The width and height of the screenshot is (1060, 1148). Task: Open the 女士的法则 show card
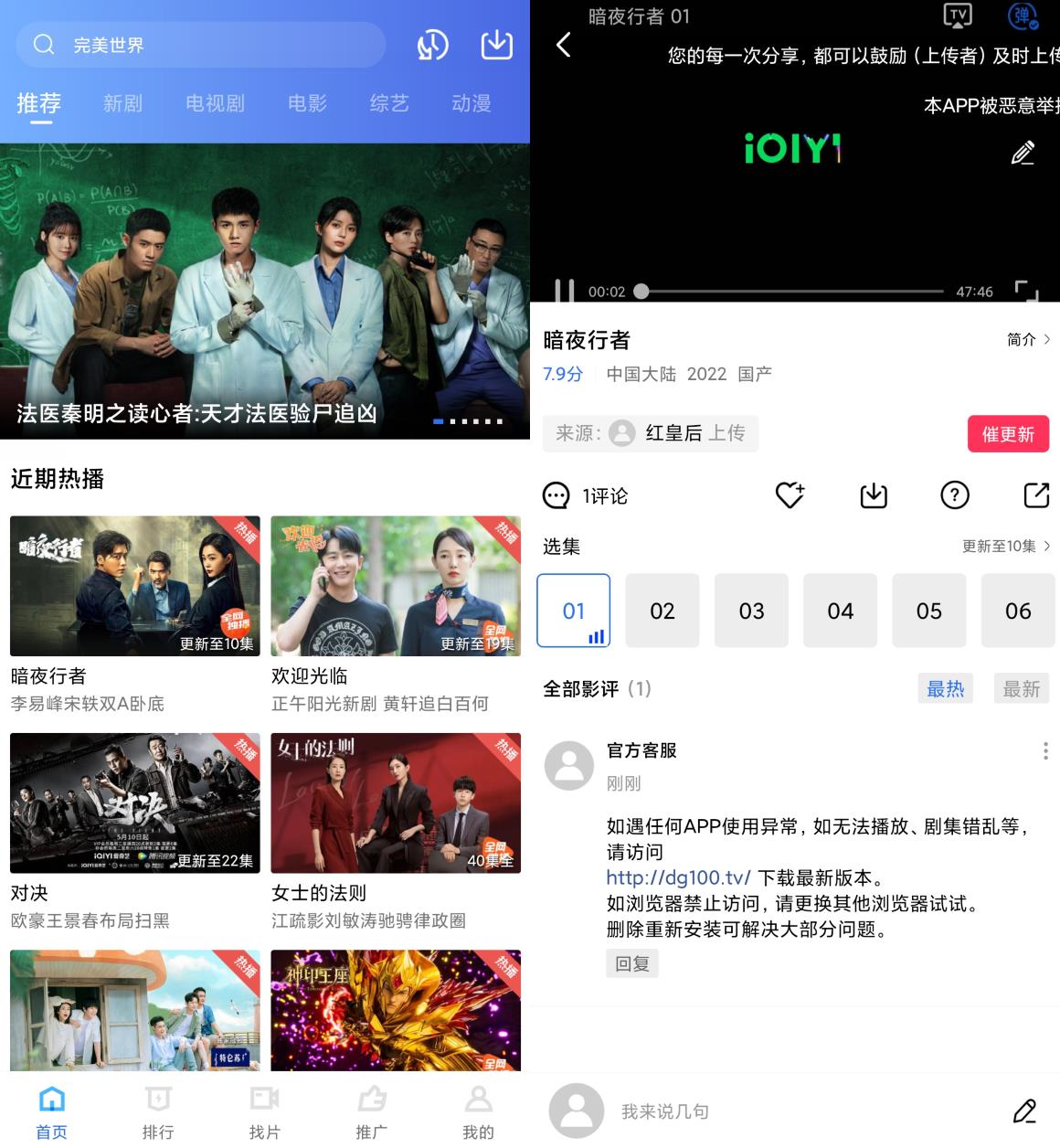point(396,803)
